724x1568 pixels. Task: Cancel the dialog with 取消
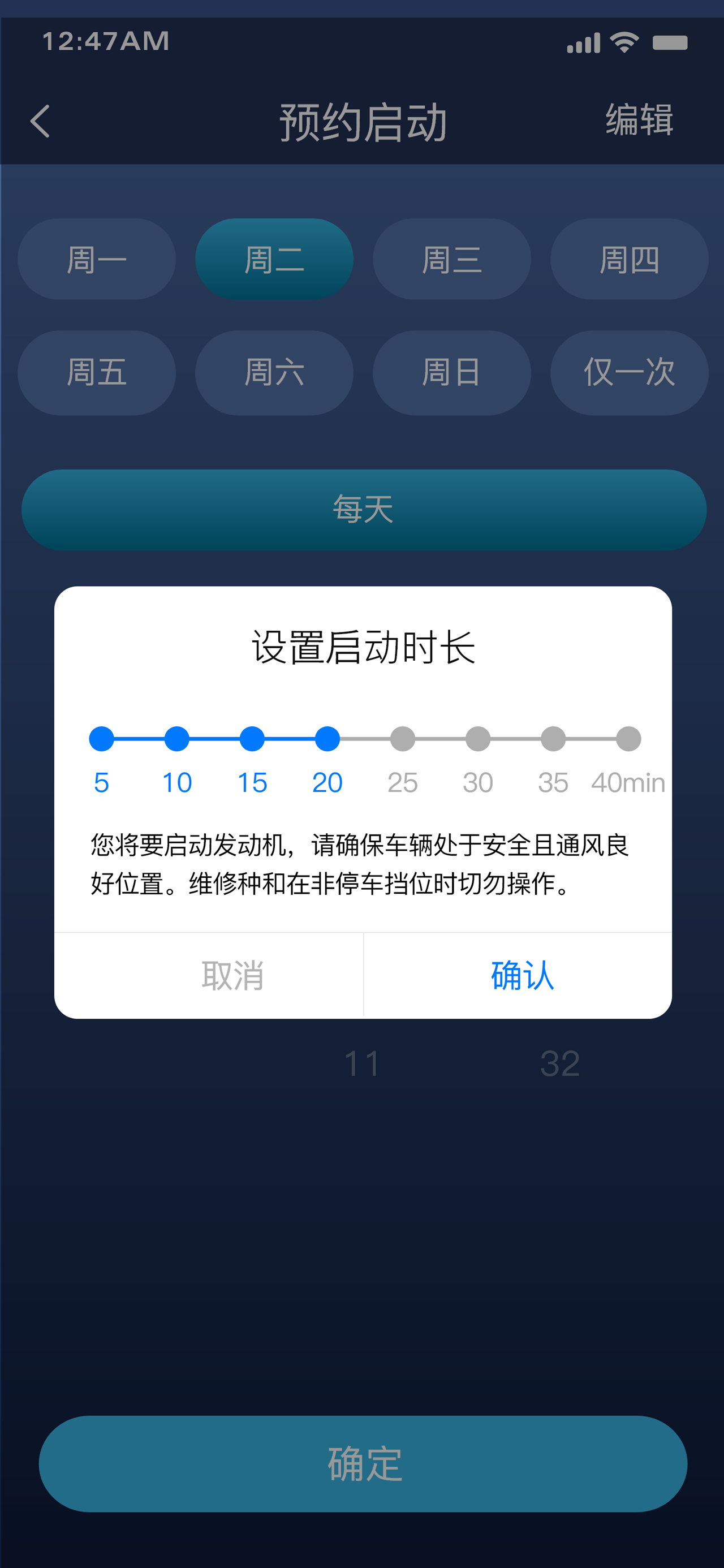(x=232, y=975)
